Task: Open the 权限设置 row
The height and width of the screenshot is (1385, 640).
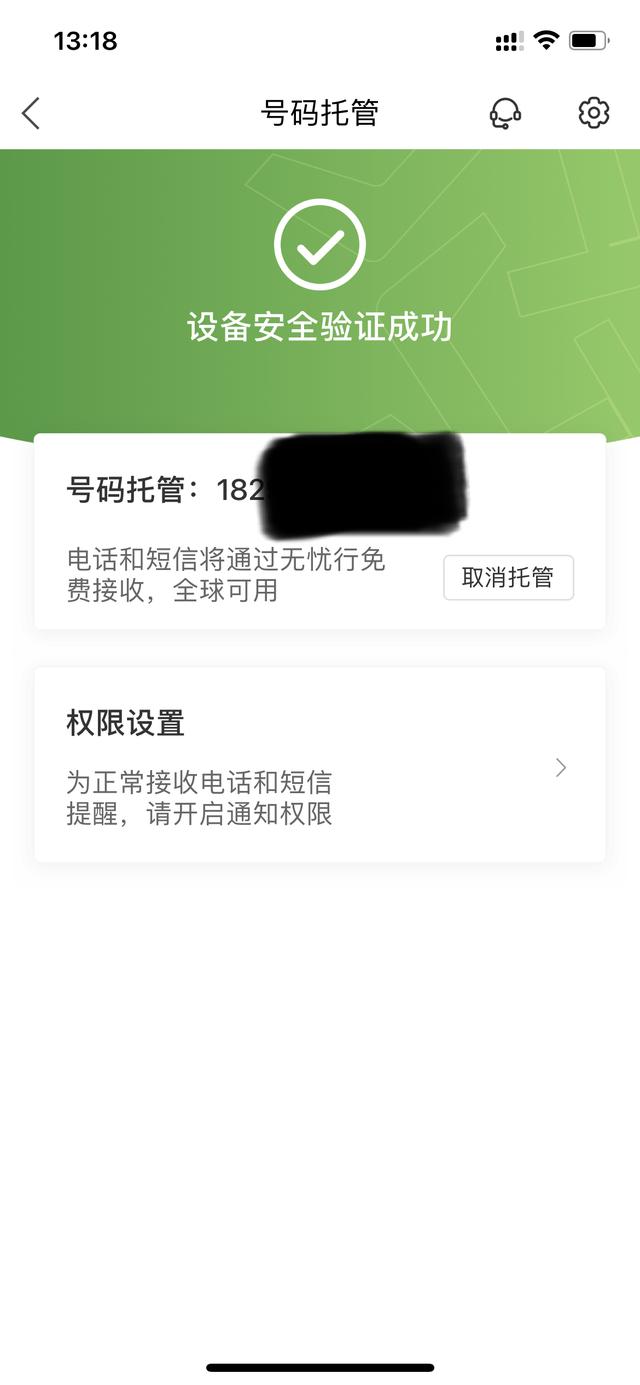Action: pyautogui.click(x=320, y=765)
